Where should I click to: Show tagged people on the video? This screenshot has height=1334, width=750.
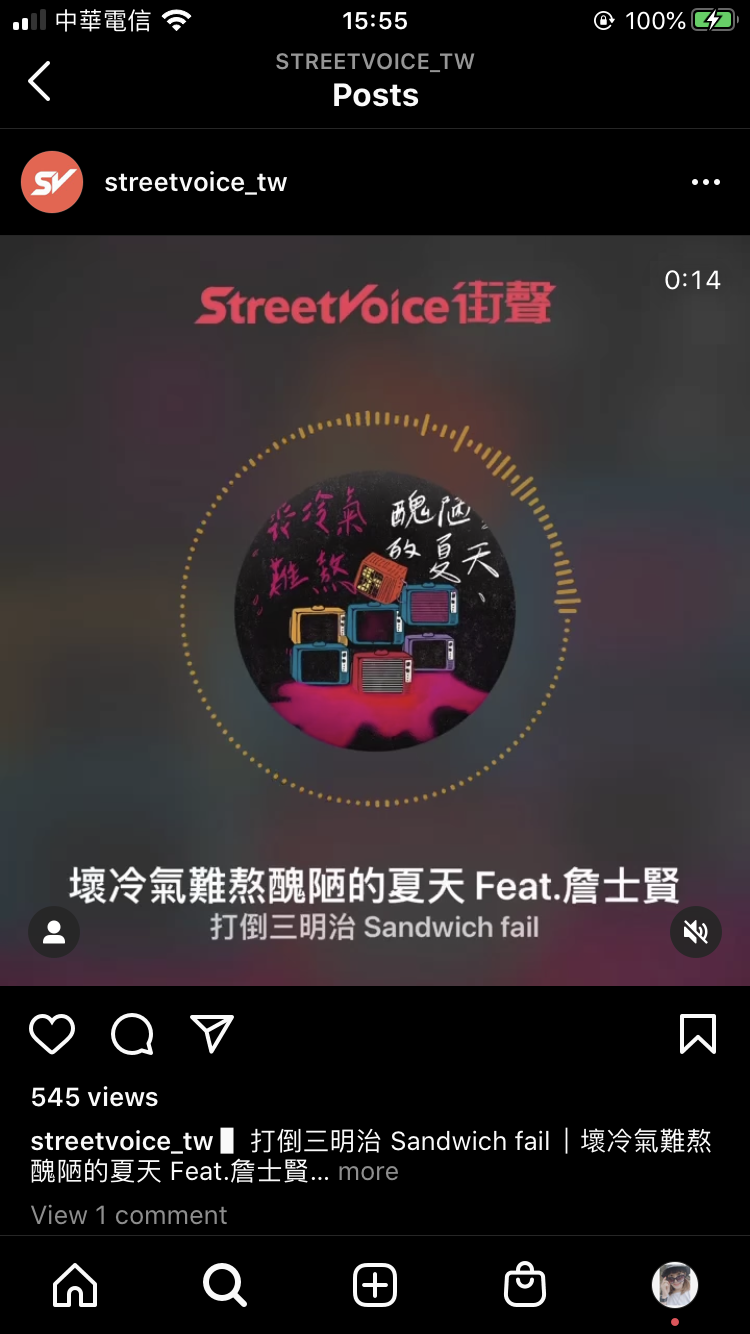pos(54,932)
